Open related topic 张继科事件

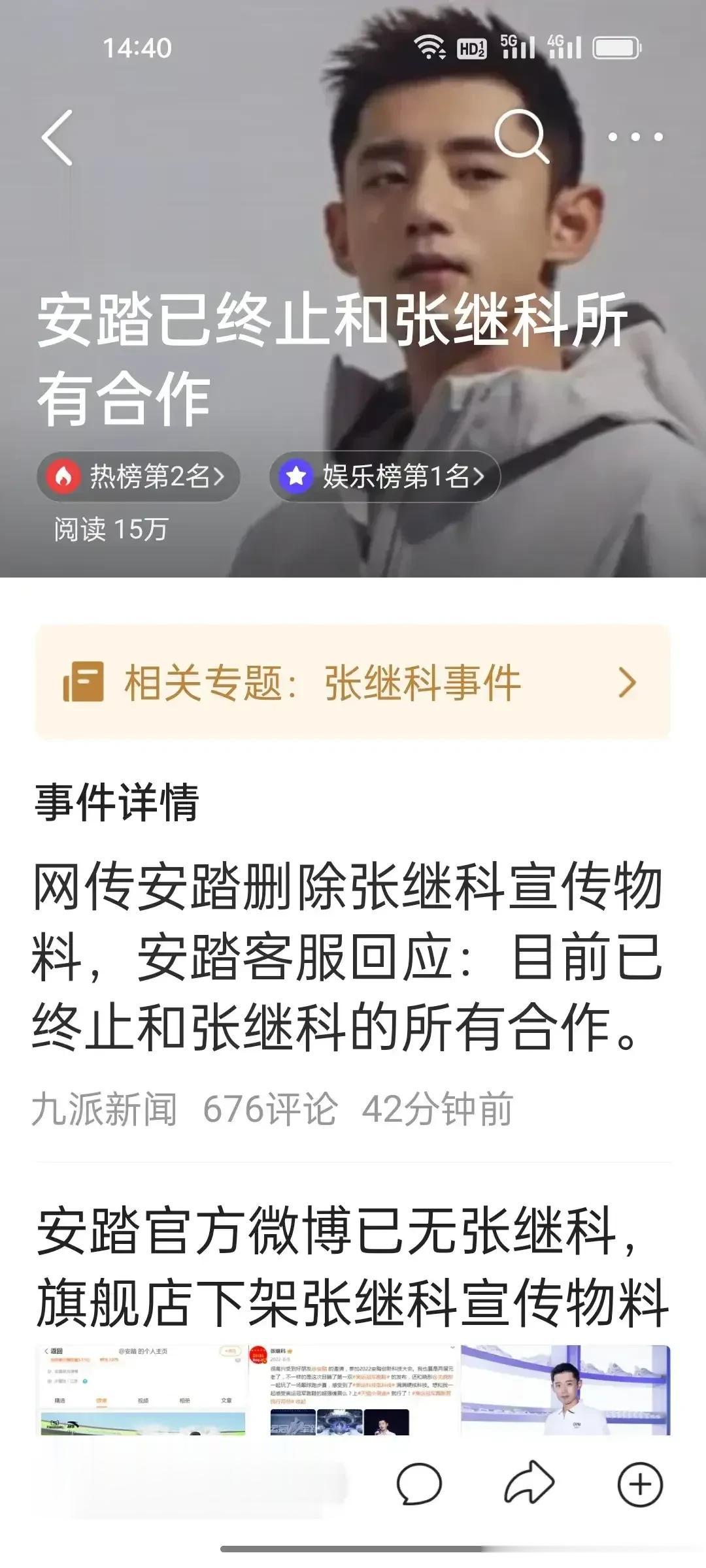(x=353, y=683)
